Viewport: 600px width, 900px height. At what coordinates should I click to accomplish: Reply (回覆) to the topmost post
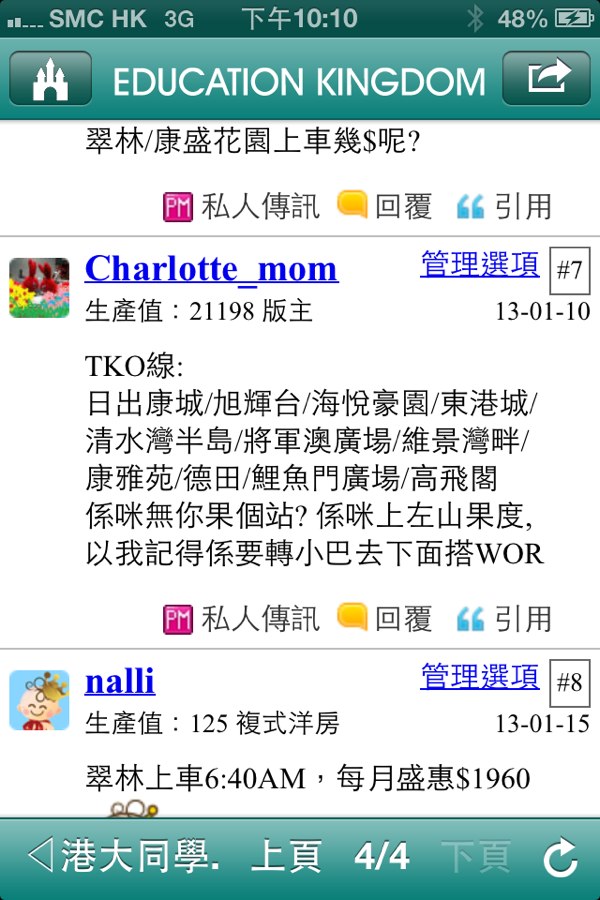pos(385,206)
